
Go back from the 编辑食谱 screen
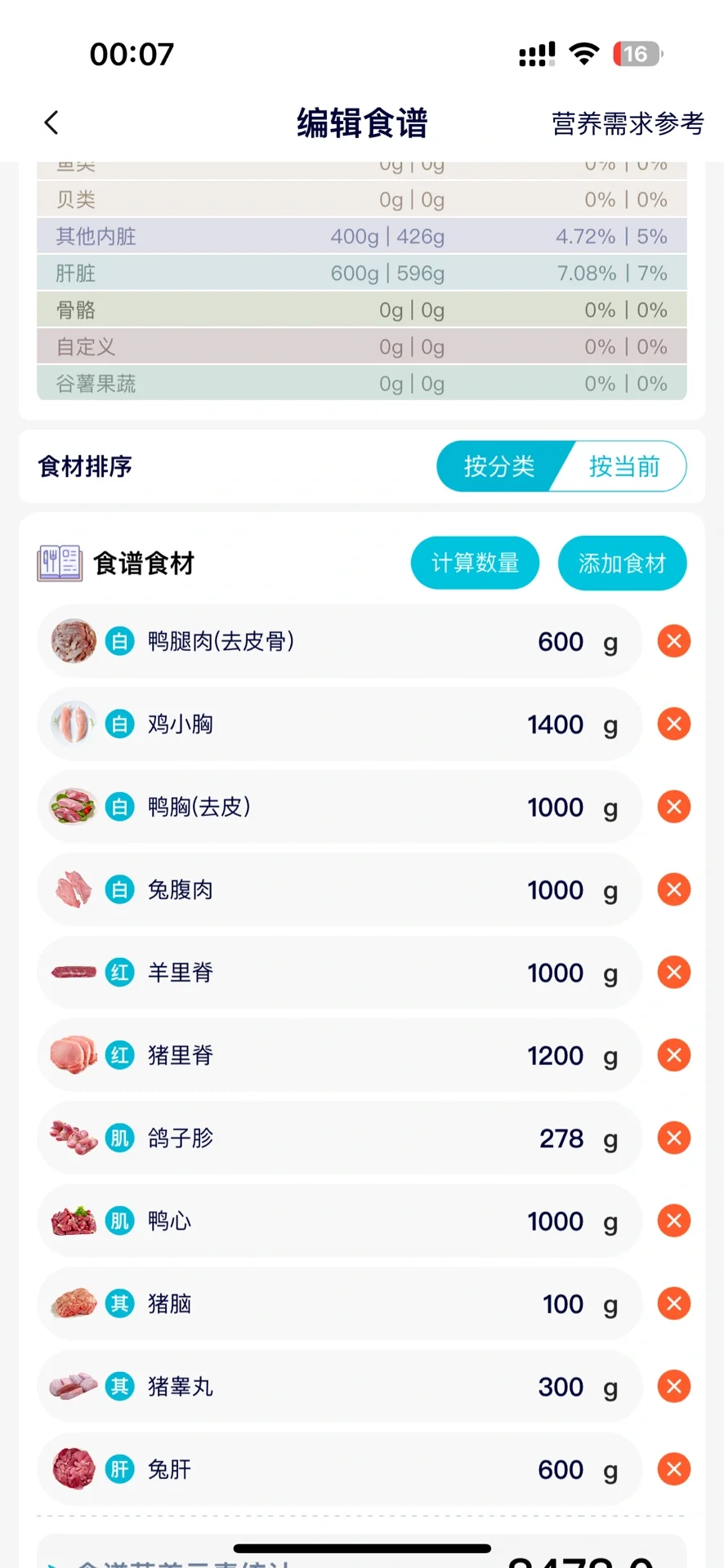(51, 123)
